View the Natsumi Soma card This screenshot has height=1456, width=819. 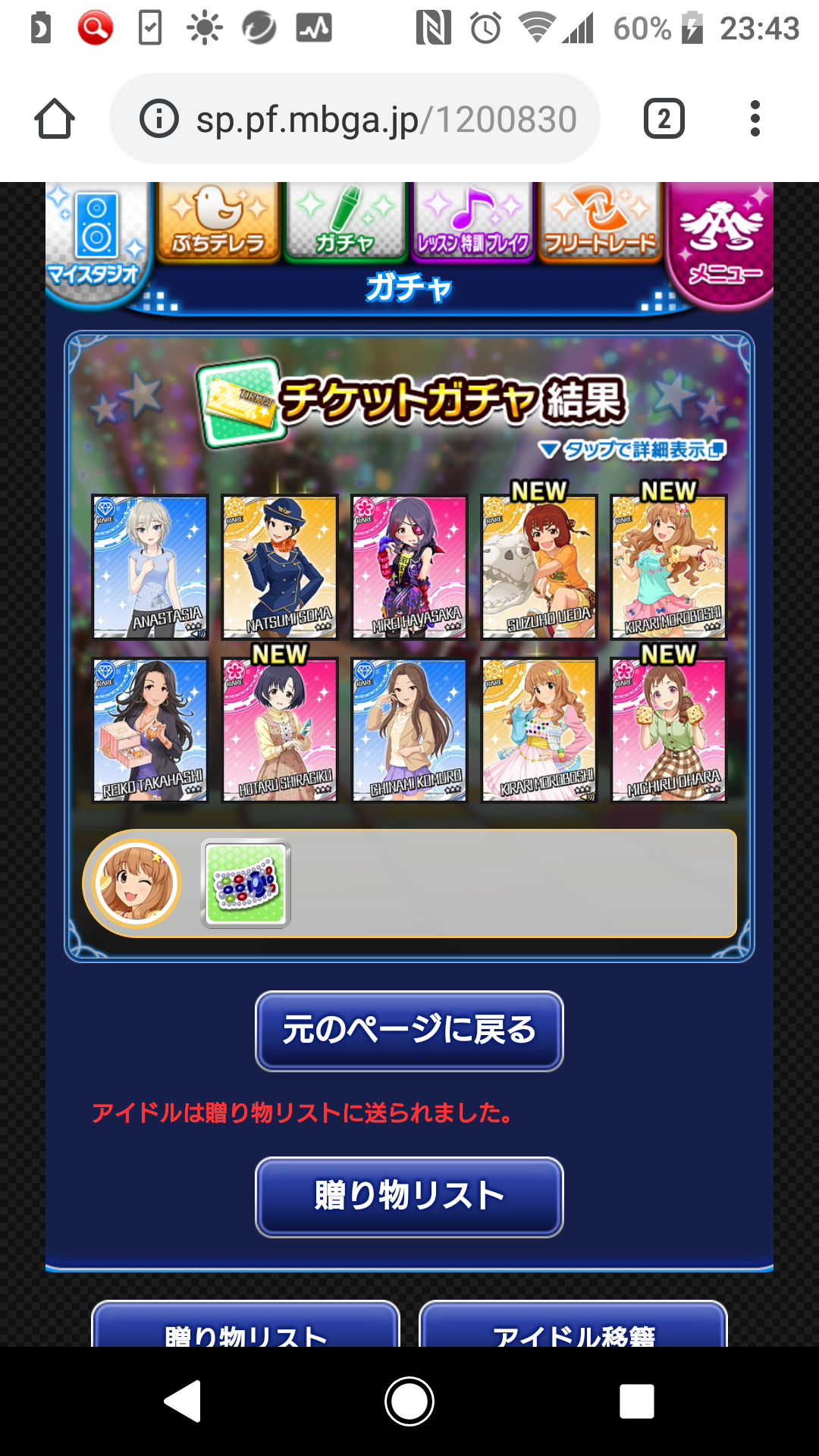[280, 567]
